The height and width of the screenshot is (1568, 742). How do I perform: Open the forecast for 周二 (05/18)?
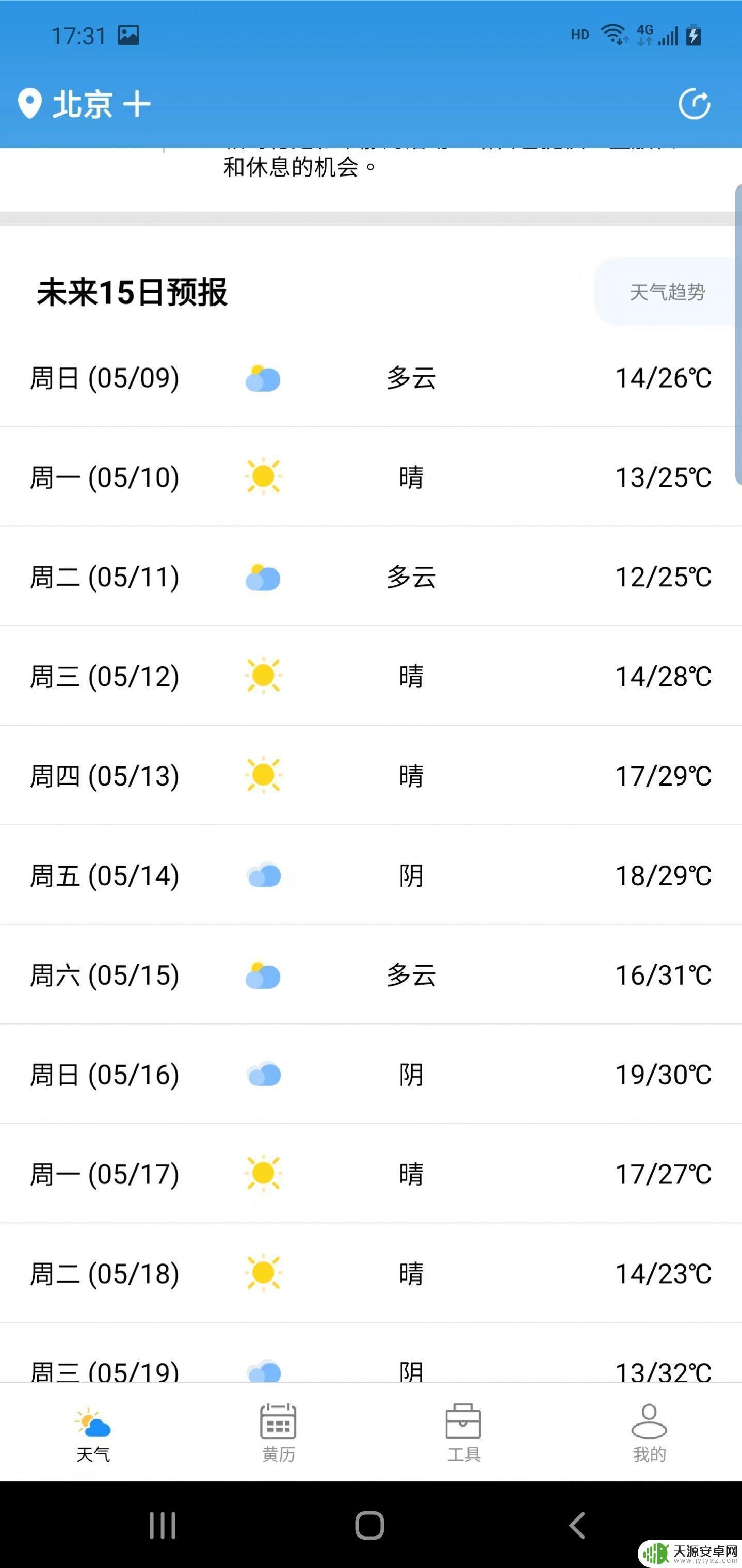pos(370,1273)
